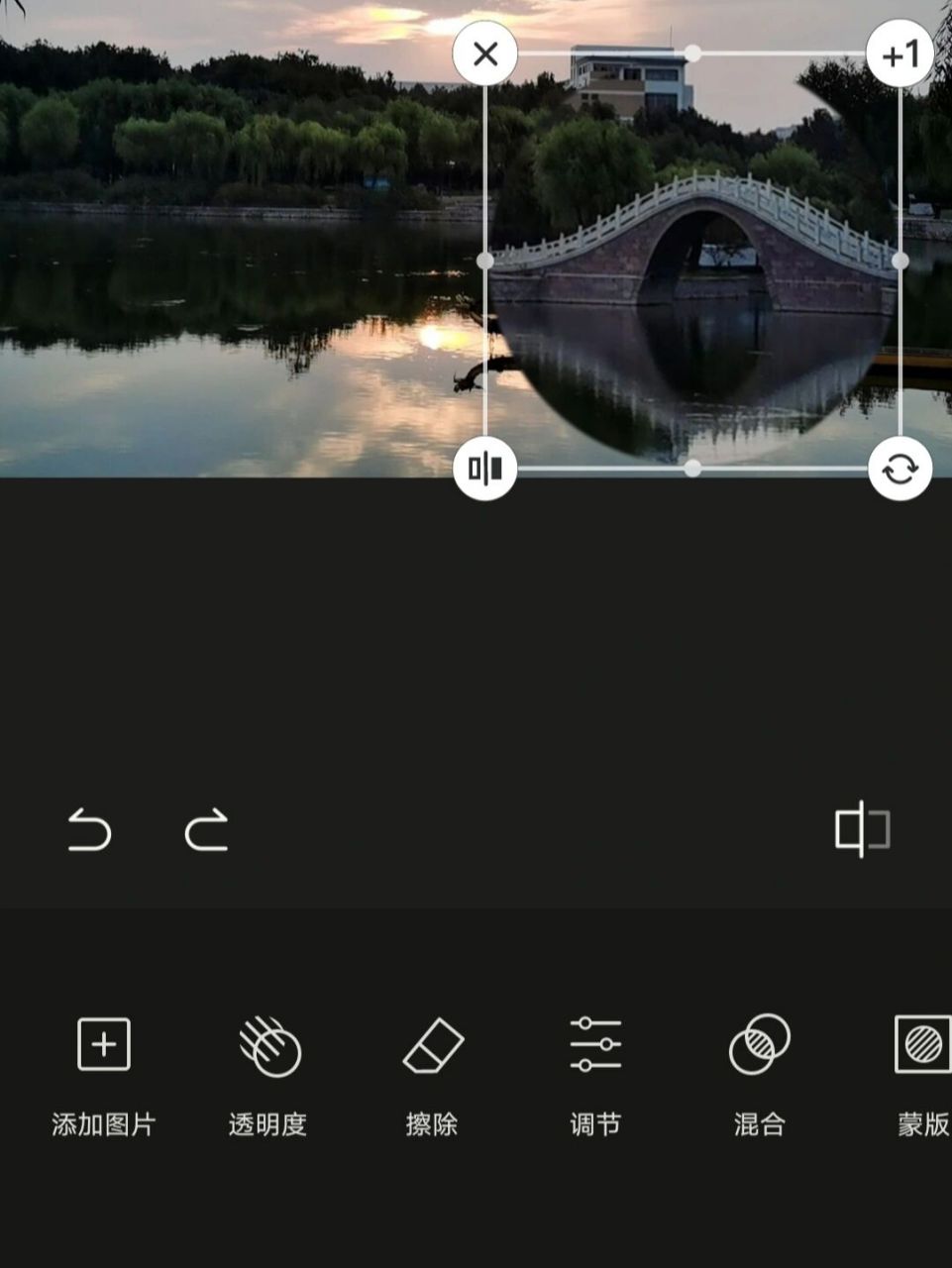Duplicate the overlay using the +1 handle

tap(899, 54)
